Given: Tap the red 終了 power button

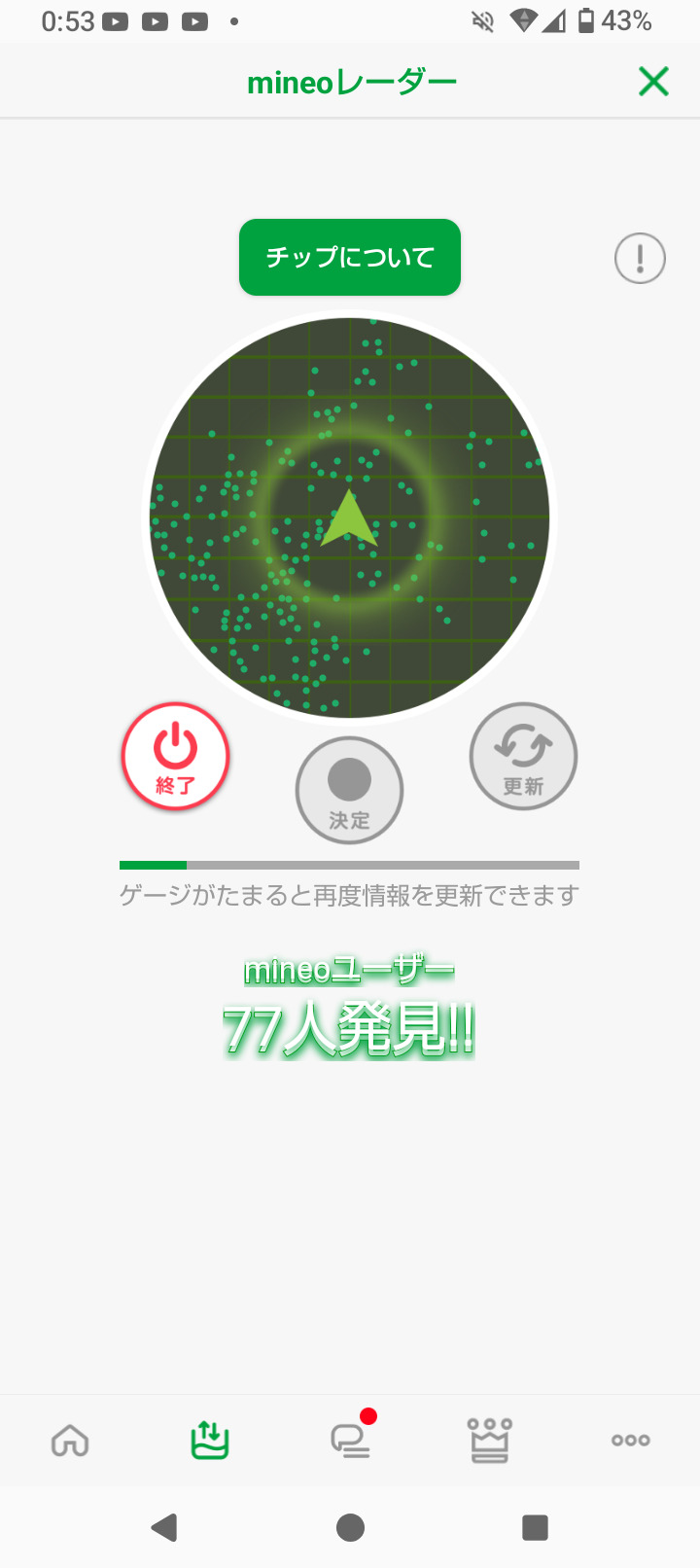Looking at the screenshot, I should [x=176, y=757].
